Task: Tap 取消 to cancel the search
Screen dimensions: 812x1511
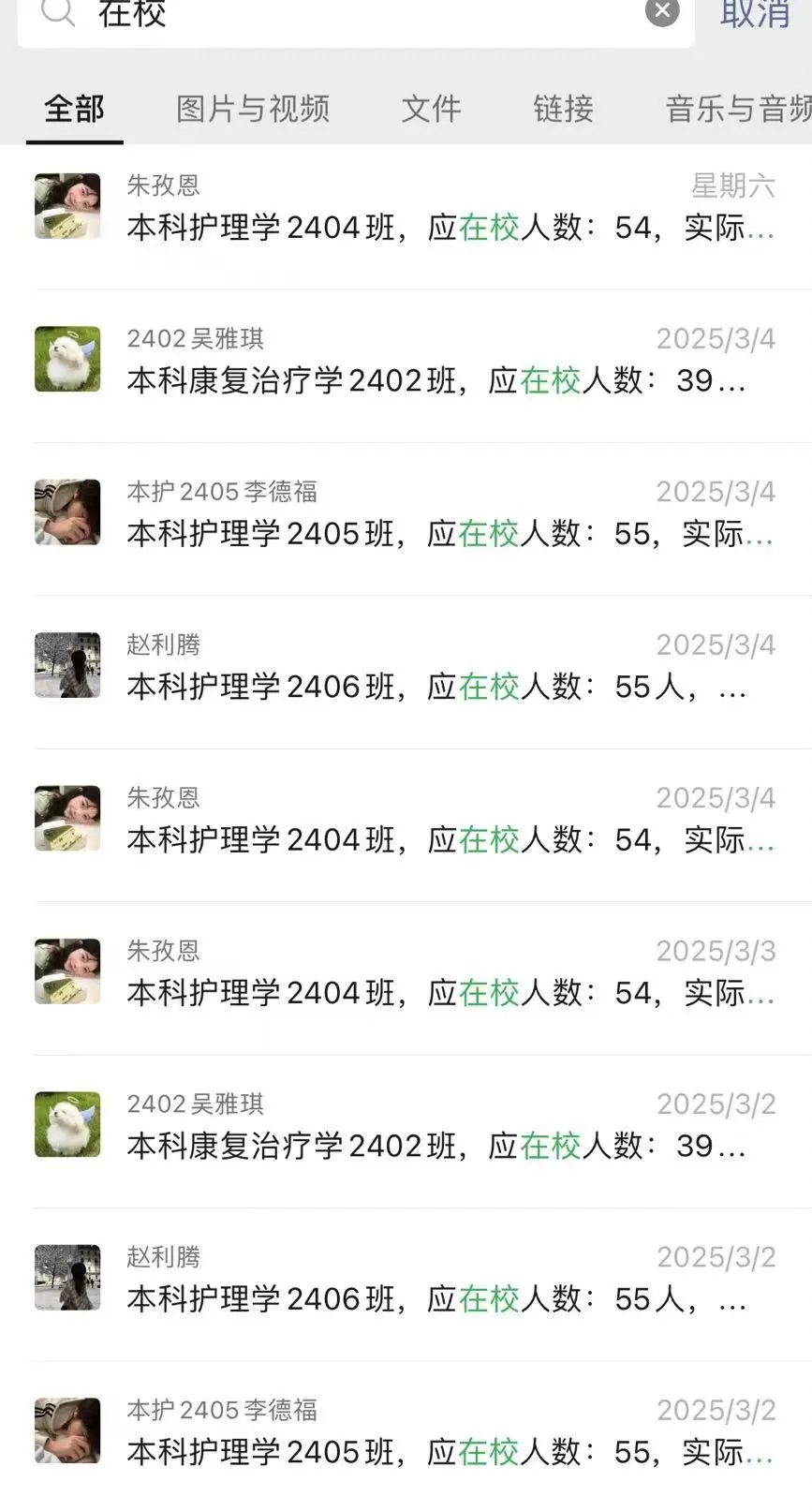Action: pyautogui.click(x=755, y=13)
